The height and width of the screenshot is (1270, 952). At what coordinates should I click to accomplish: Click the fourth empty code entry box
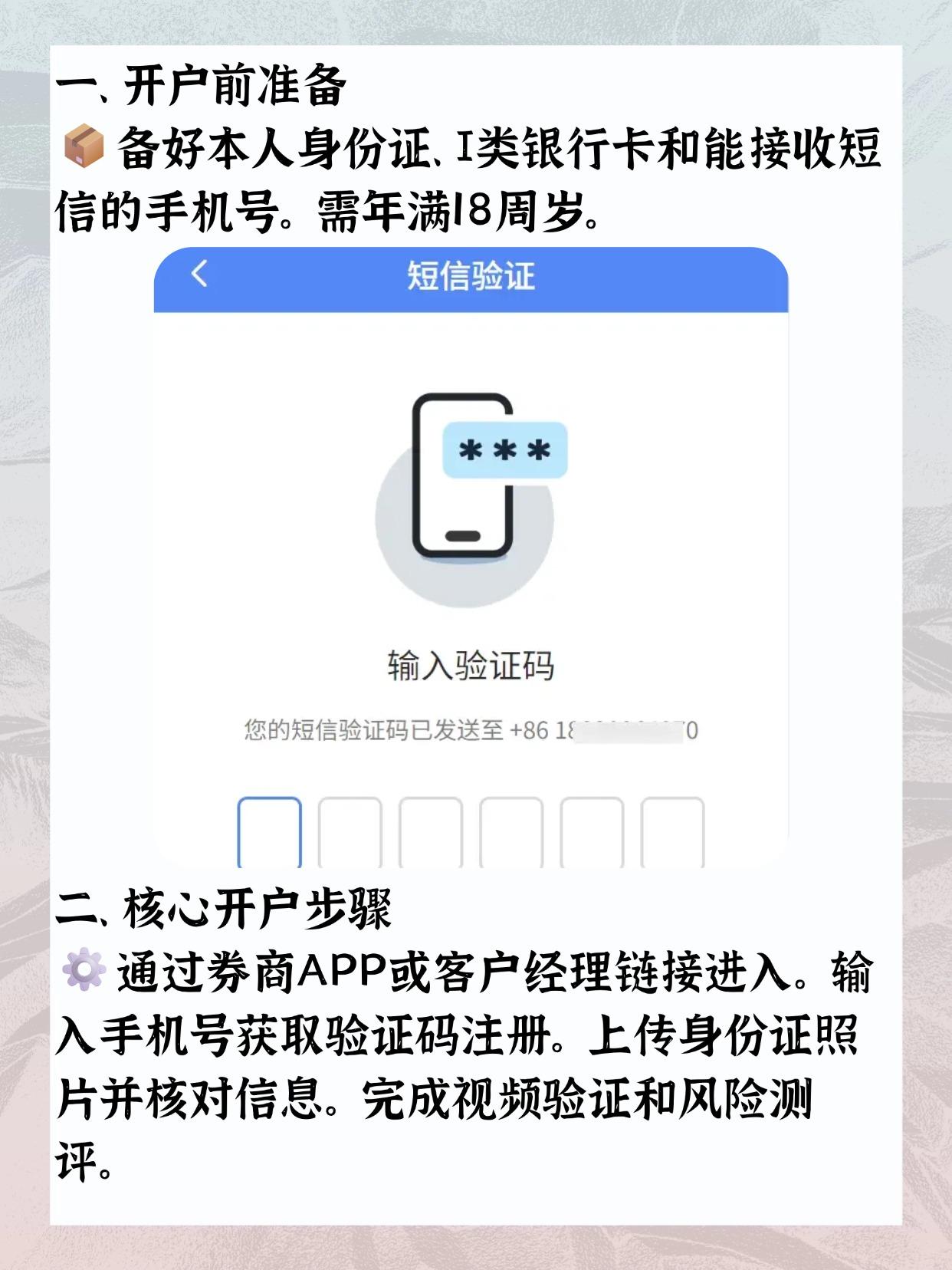[x=510, y=832]
